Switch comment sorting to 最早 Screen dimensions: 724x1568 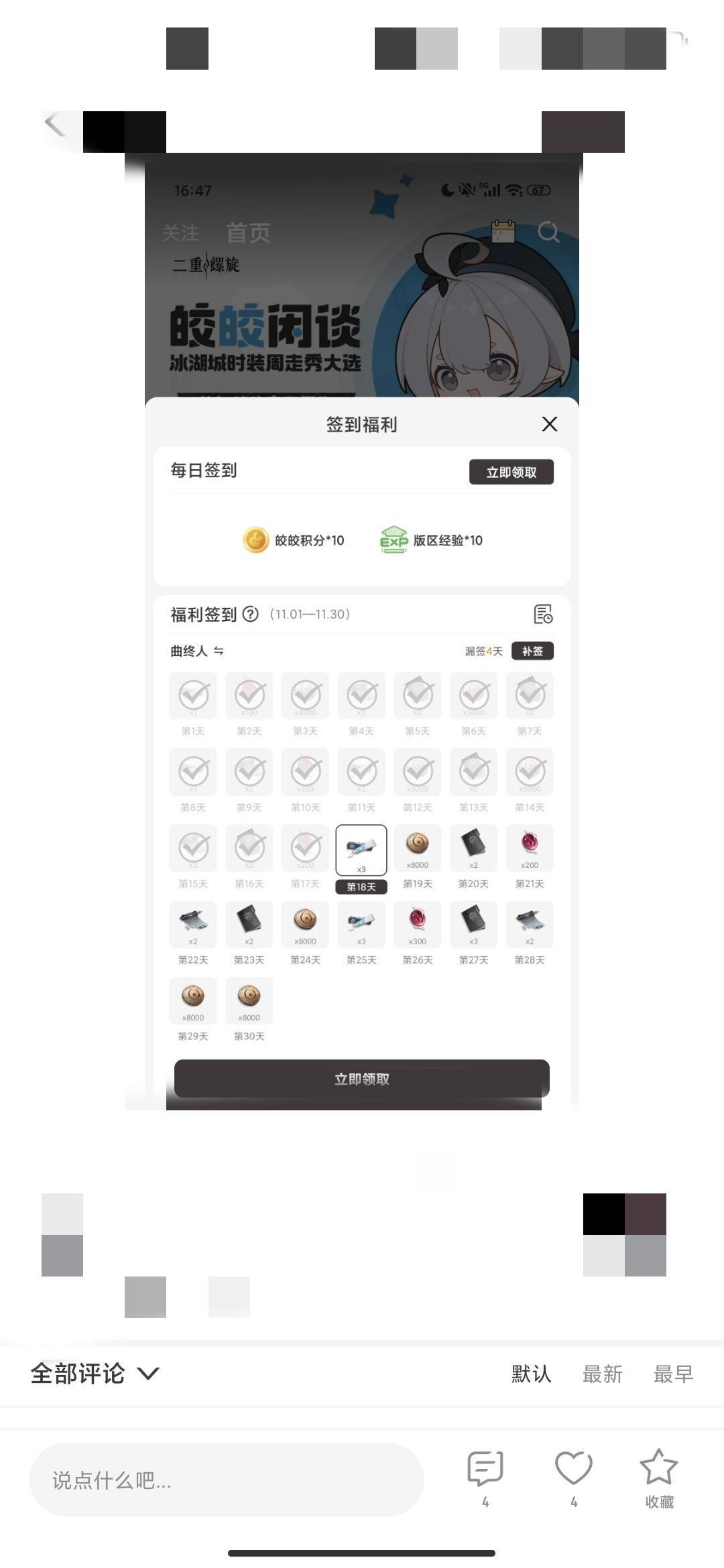click(x=673, y=1374)
